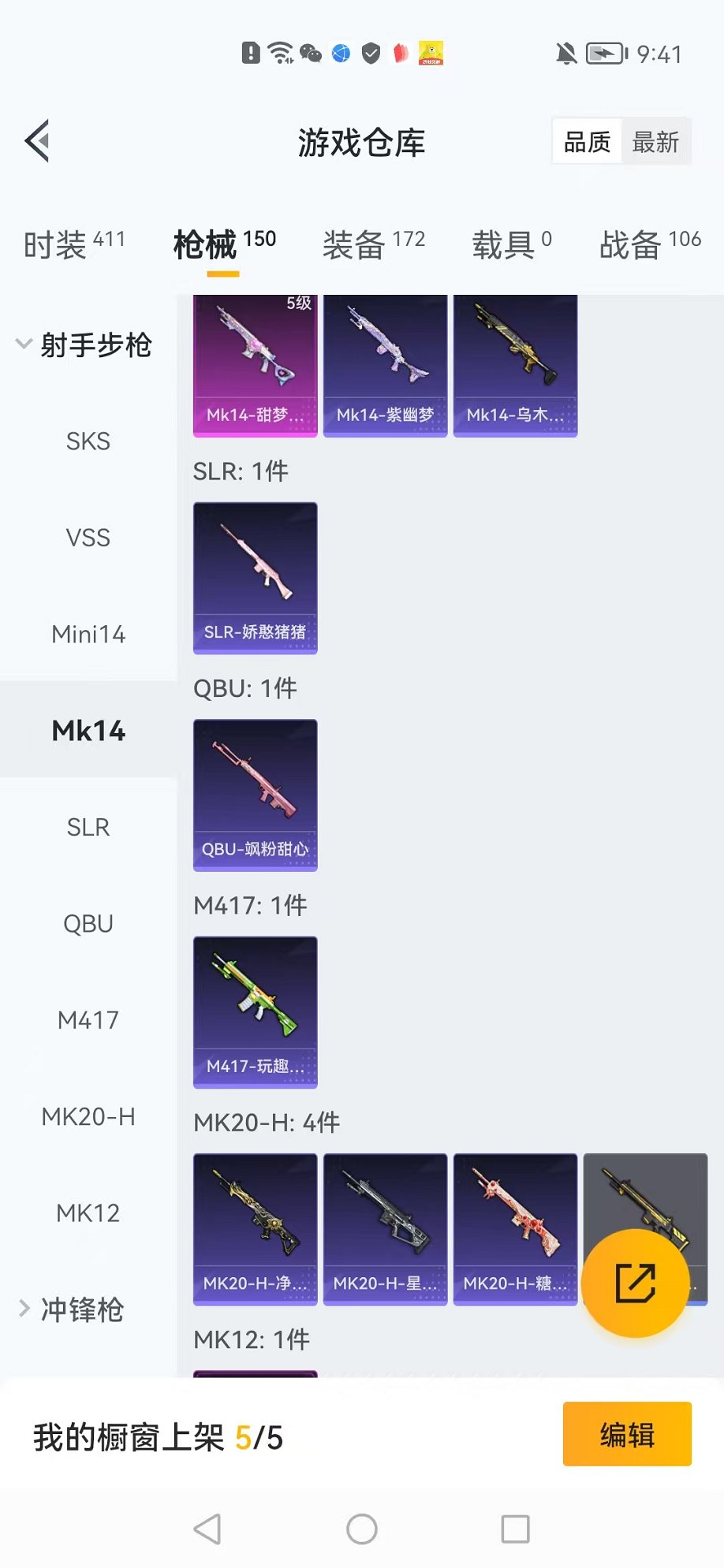This screenshot has width=724, height=1568.
Task: Select VSS in the side list
Action: click(88, 538)
